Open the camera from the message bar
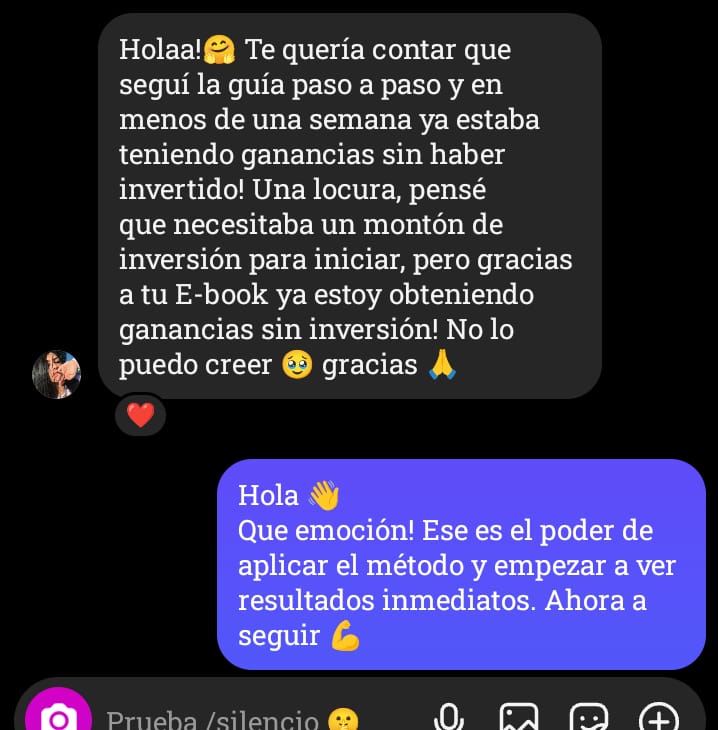 click(58, 715)
